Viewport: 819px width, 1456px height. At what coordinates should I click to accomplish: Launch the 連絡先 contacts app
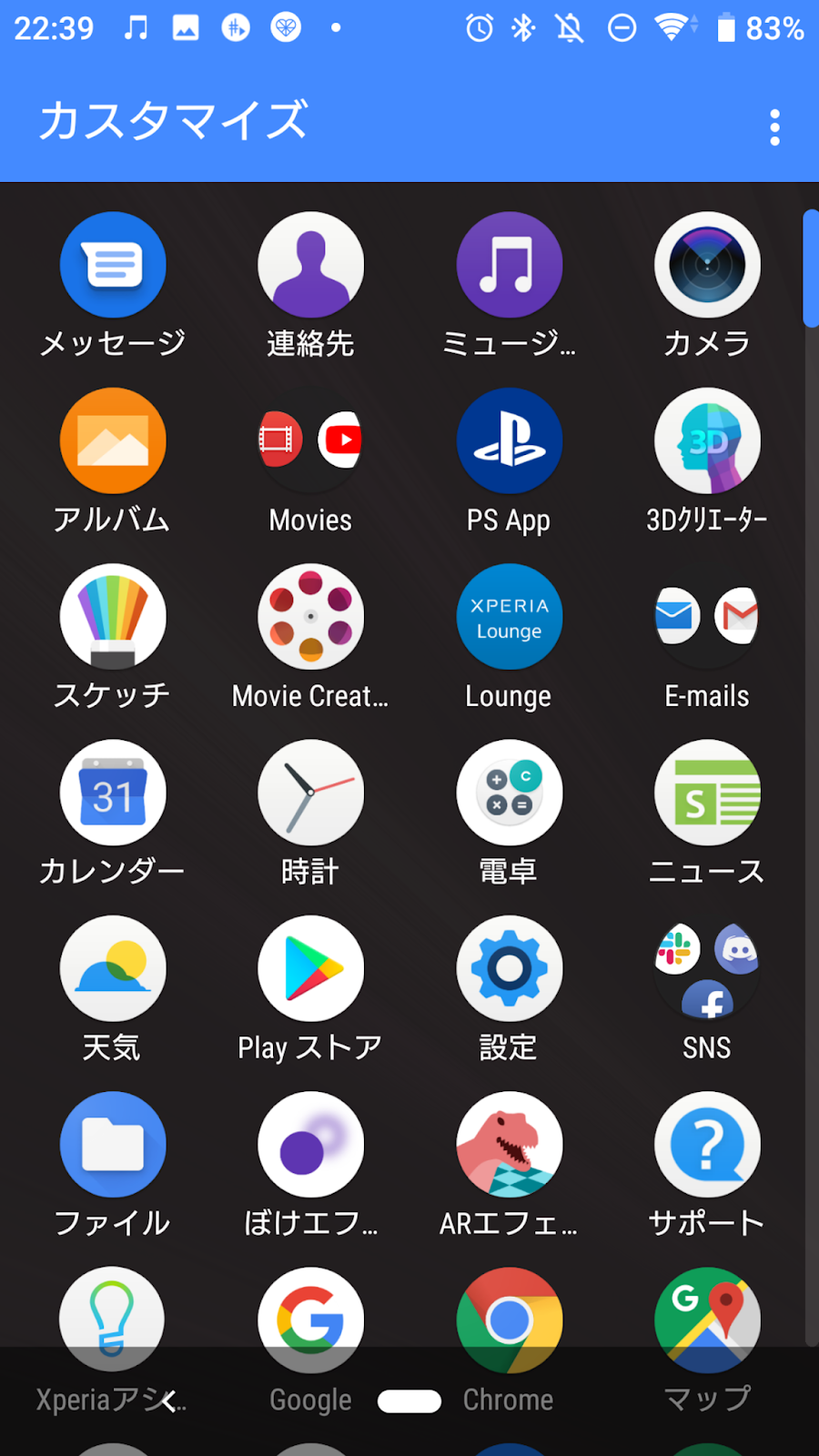310,265
